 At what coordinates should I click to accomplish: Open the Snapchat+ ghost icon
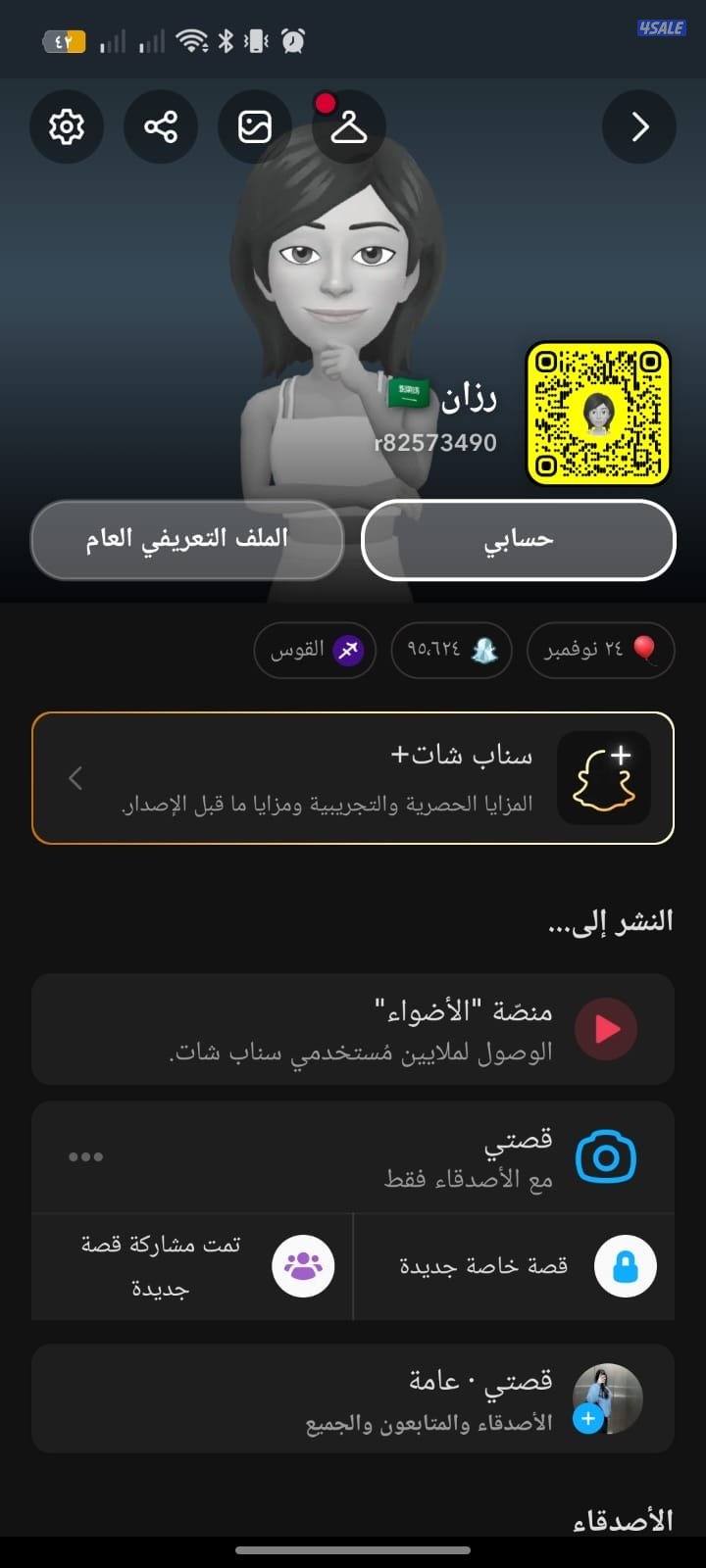pos(603,777)
